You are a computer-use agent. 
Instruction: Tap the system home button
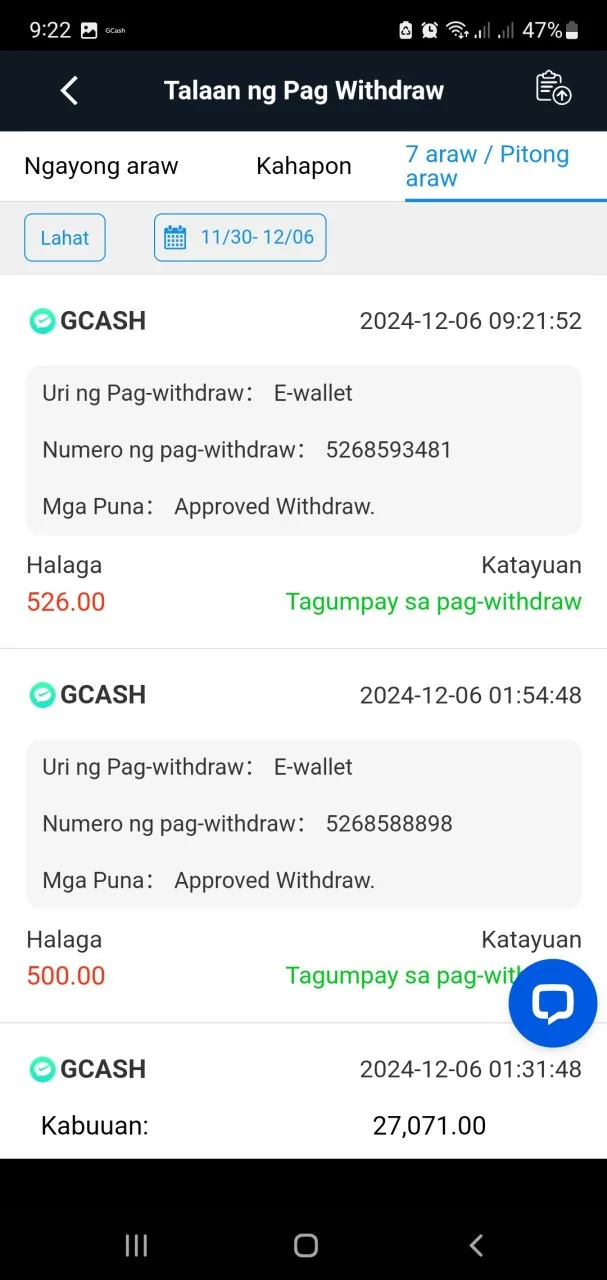pyautogui.click(x=306, y=1245)
